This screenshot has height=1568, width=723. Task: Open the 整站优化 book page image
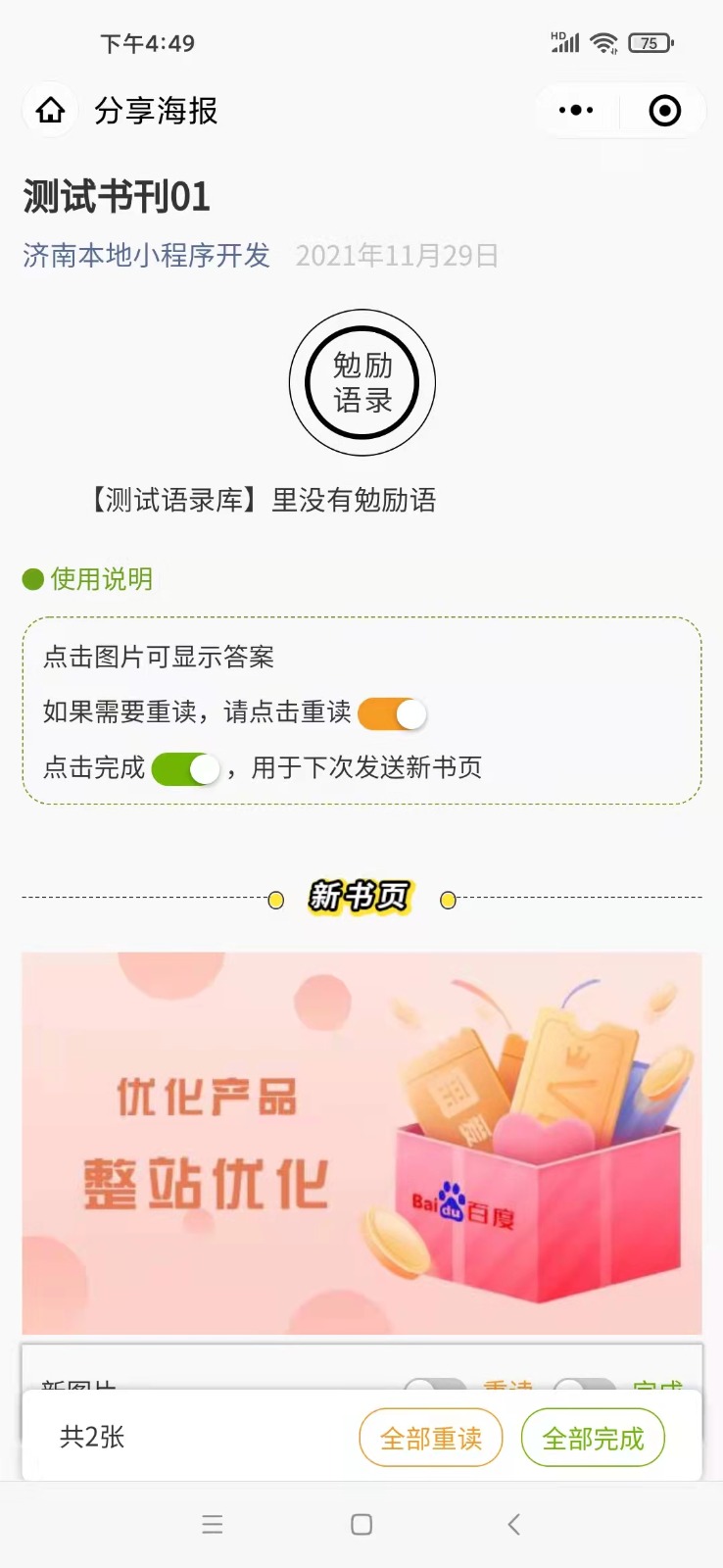coord(361,1143)
